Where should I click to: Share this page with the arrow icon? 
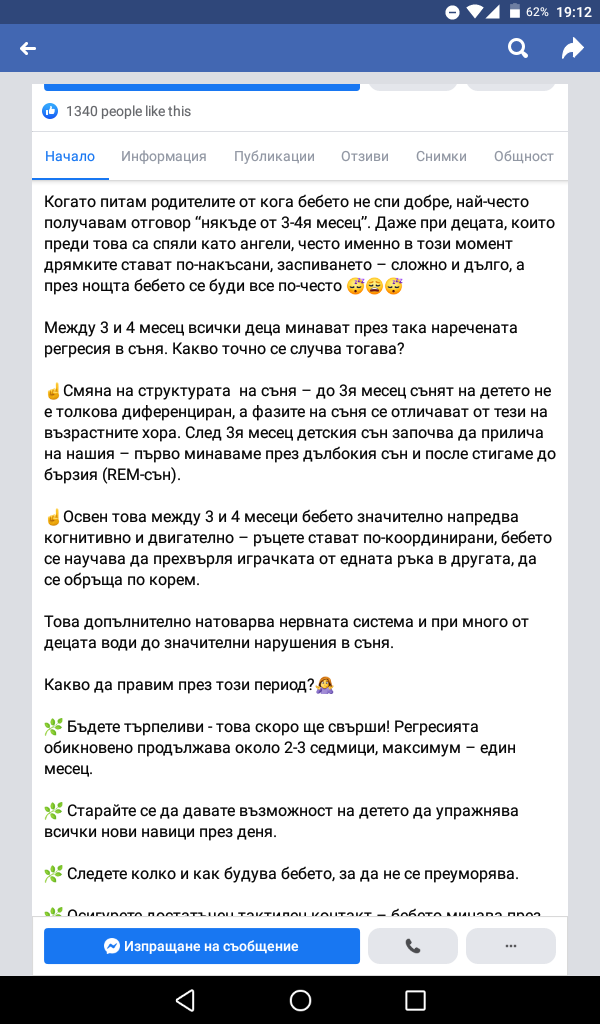(573, 48)
